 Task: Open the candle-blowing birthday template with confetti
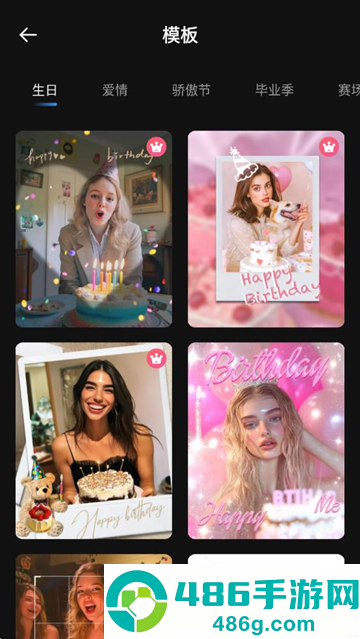pos(94,229)
